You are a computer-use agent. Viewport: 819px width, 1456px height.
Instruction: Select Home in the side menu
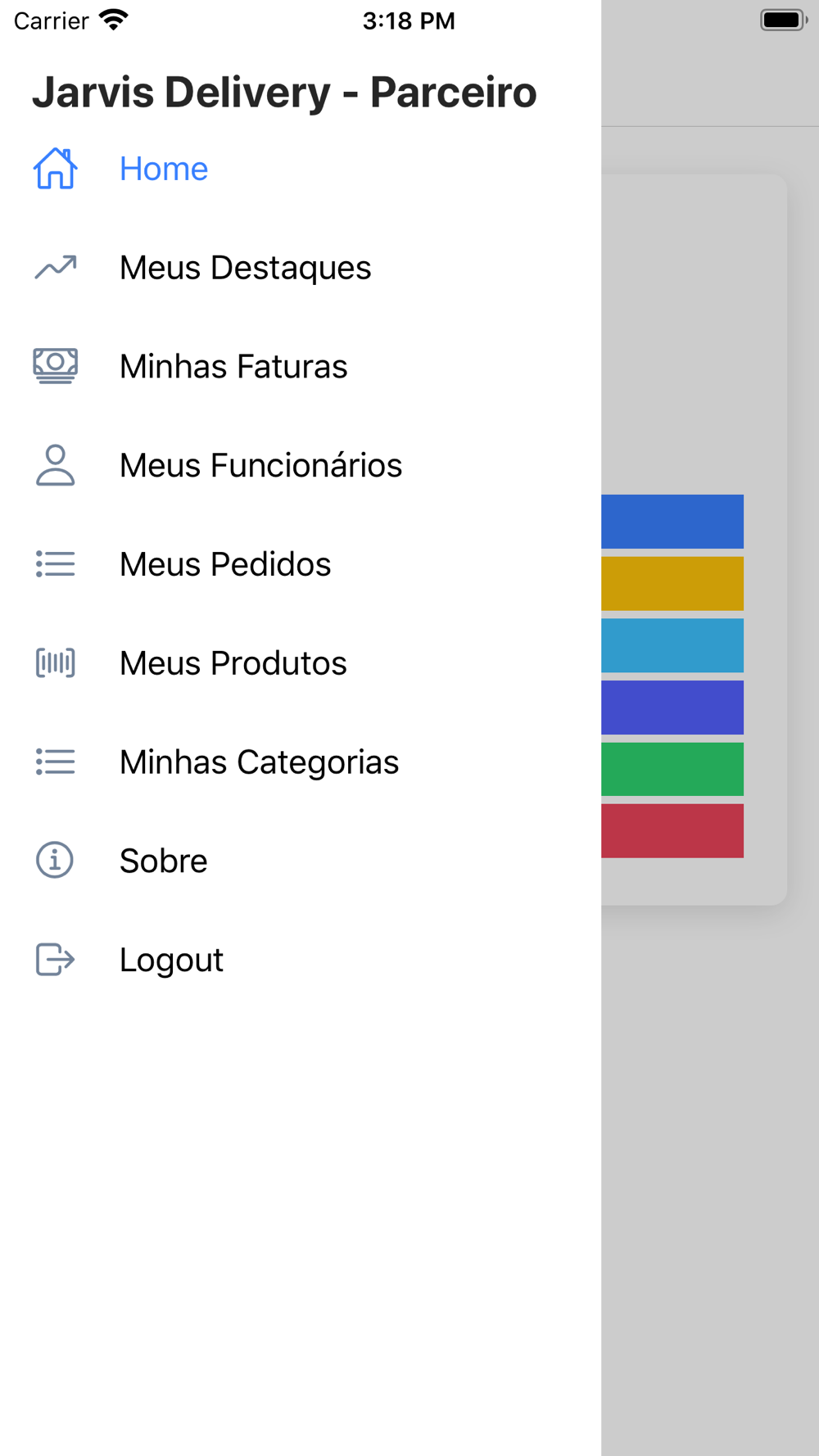pos(301,169)
